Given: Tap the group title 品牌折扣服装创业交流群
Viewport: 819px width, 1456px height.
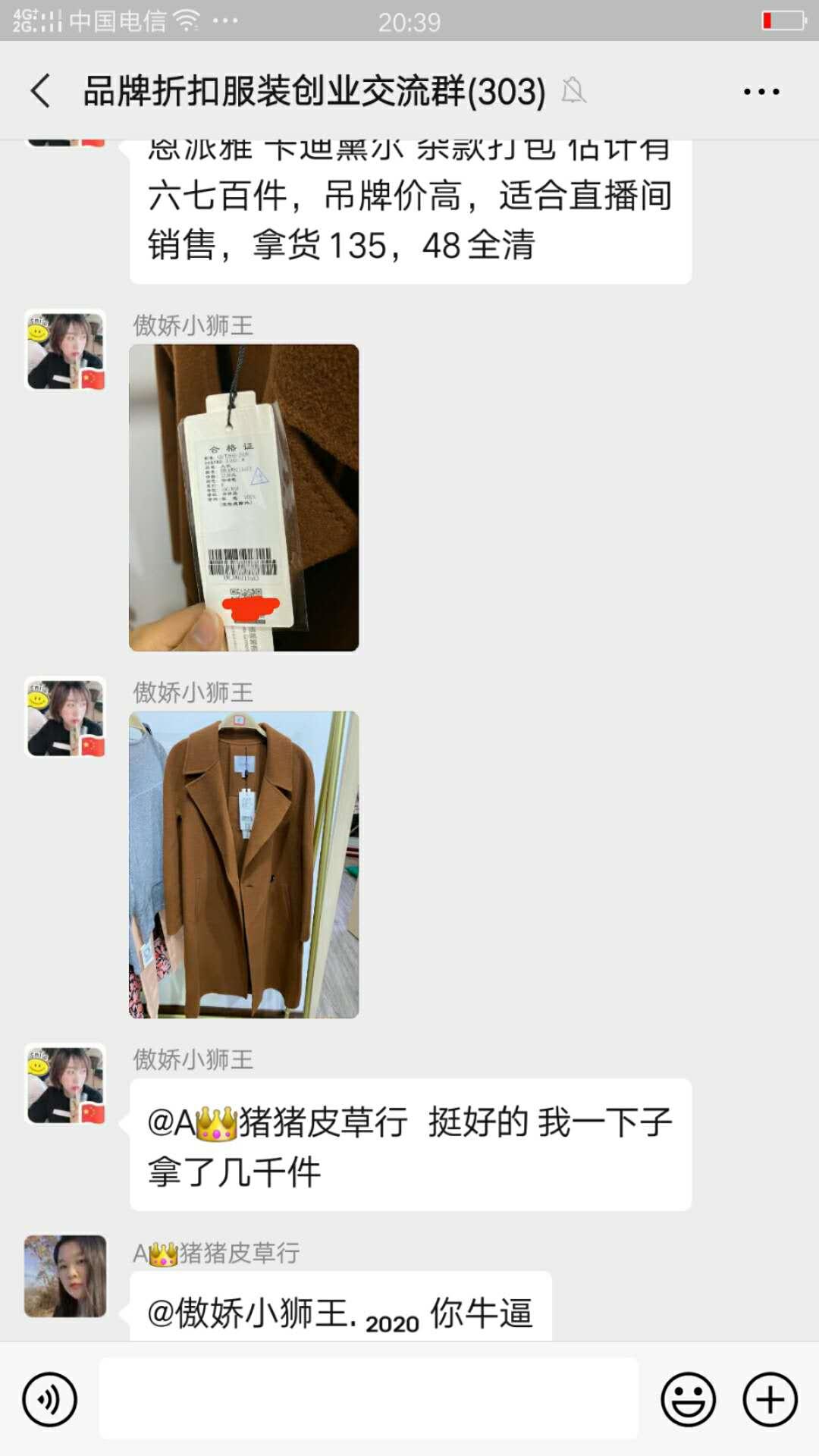Looking at the screenshot, I should point(311,89).
